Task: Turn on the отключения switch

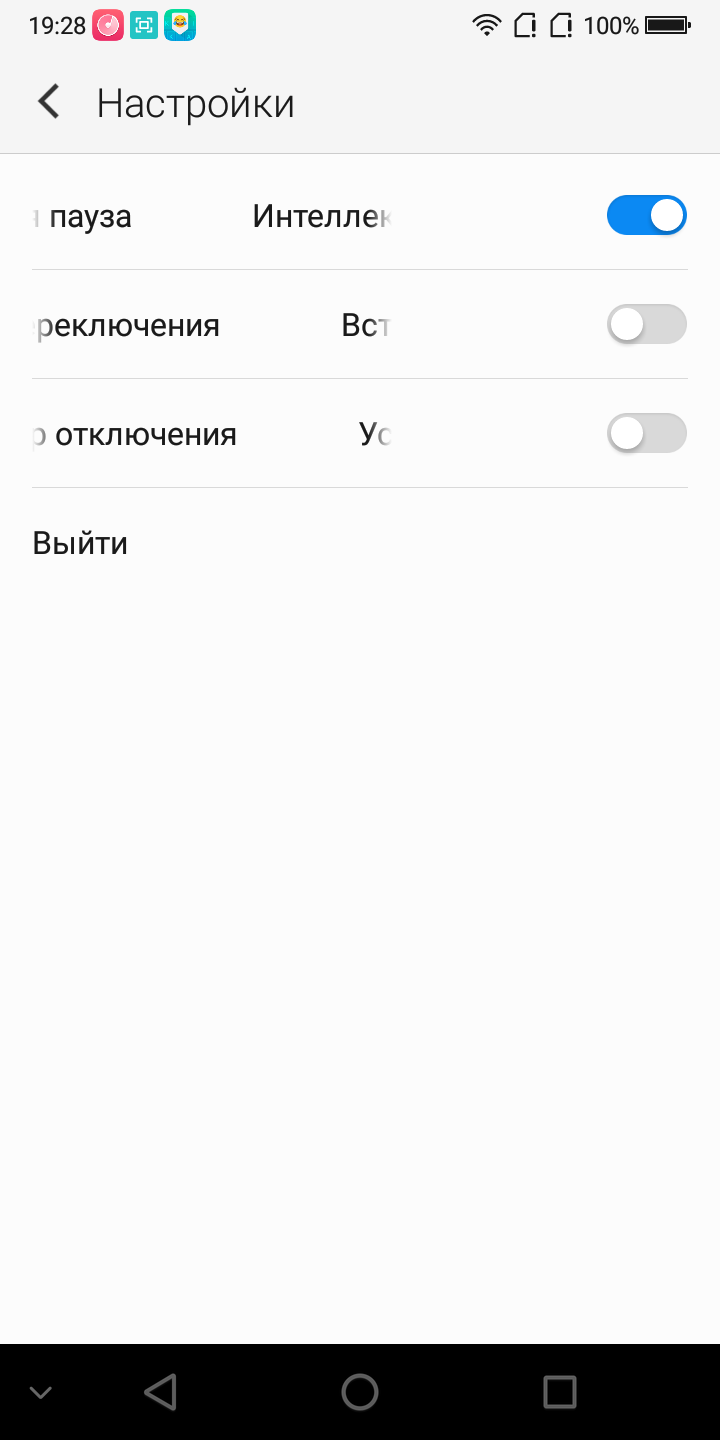Action: pyautogui.click(x=646, y=434)
